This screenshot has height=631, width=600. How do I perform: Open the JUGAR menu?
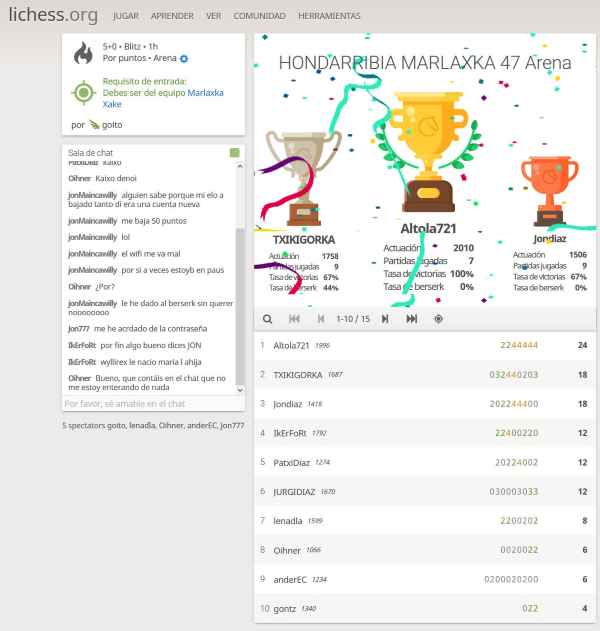coord(126,16)
